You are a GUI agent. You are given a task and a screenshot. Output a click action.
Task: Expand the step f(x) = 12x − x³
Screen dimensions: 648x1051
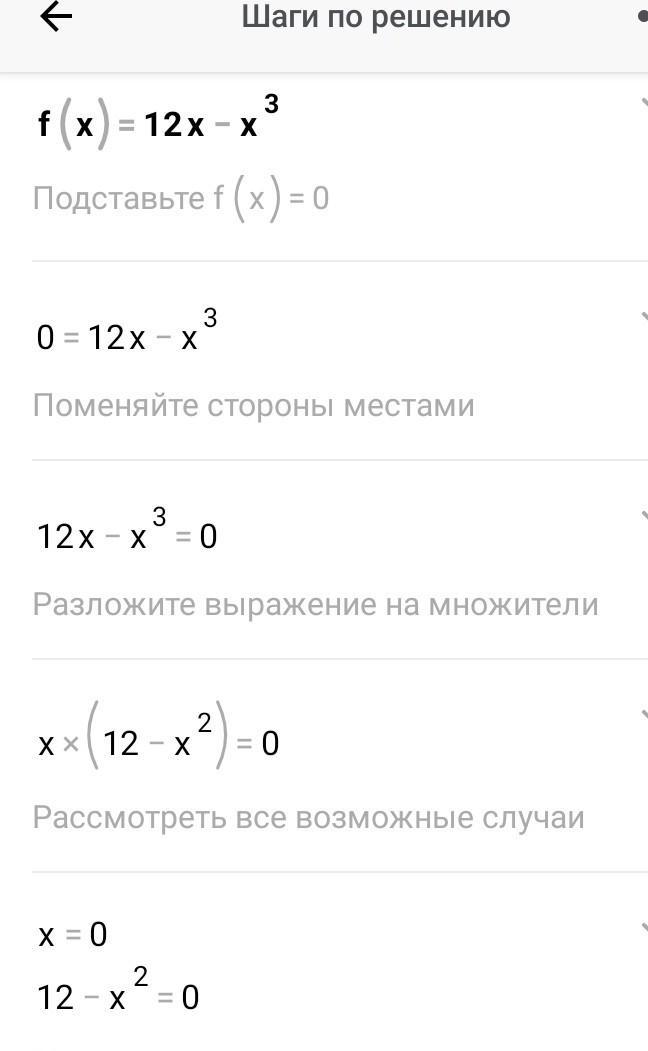click(x=641, y=103)
